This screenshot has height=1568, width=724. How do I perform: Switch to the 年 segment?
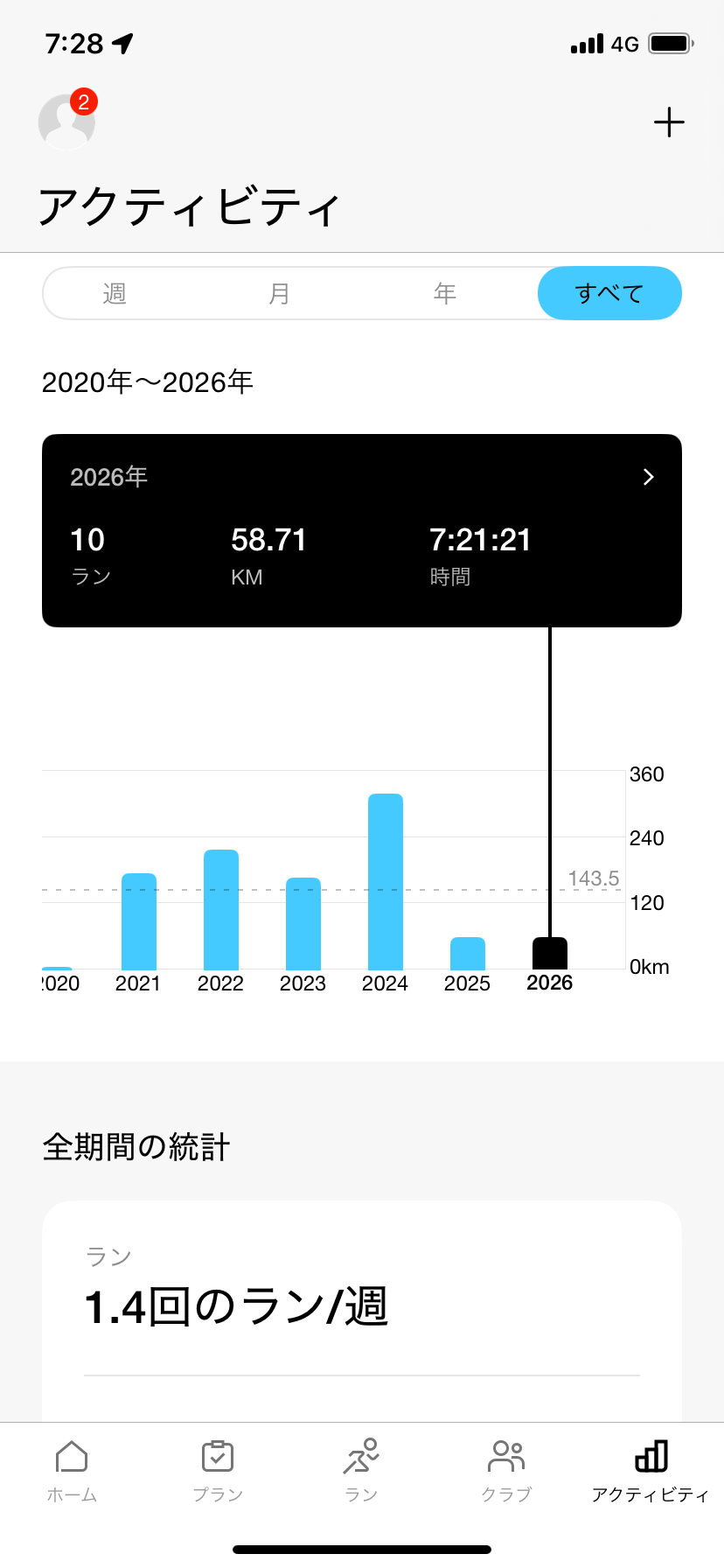(x=444, y=293)
